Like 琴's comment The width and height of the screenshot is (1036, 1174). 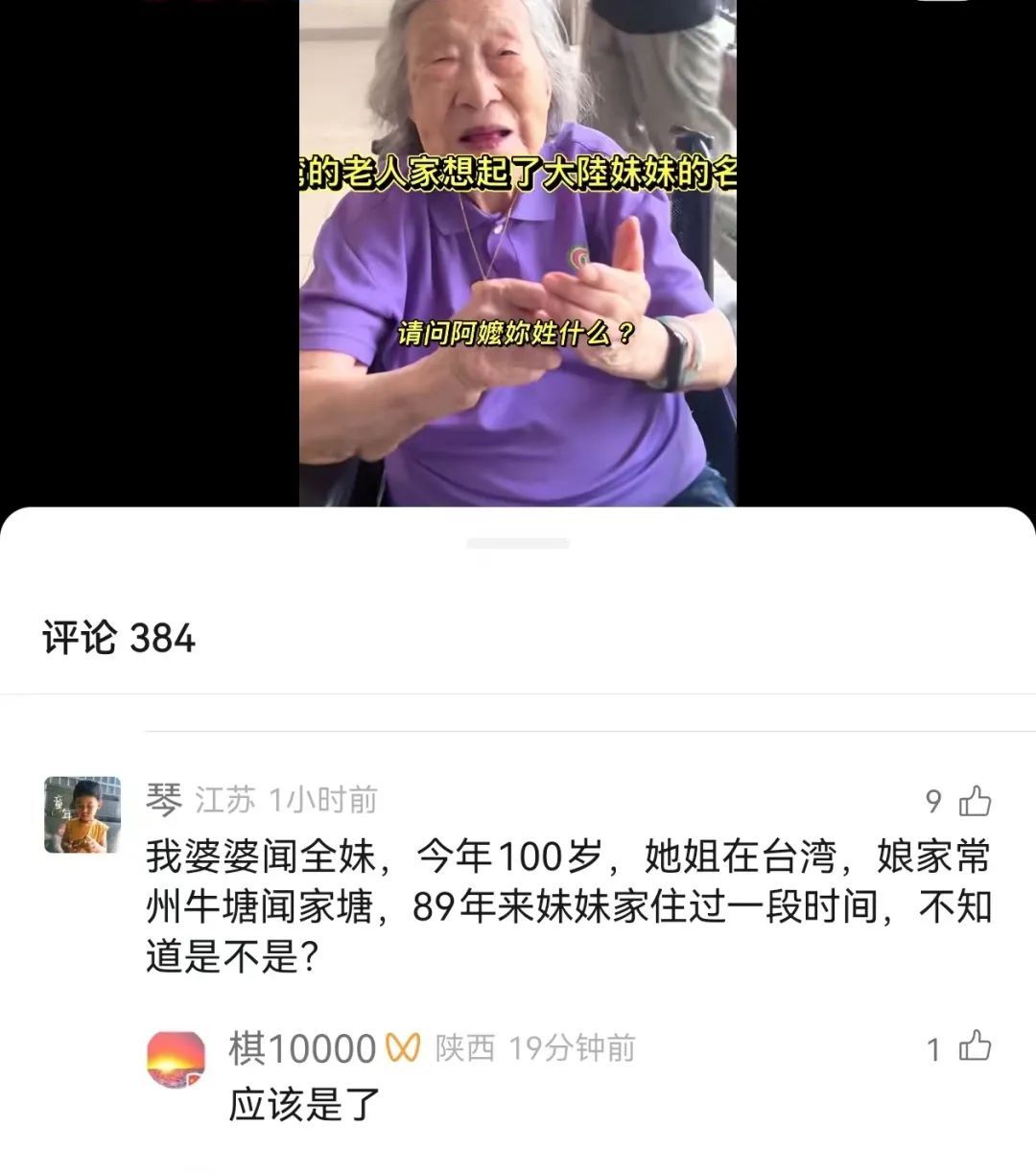coord(975,801)
